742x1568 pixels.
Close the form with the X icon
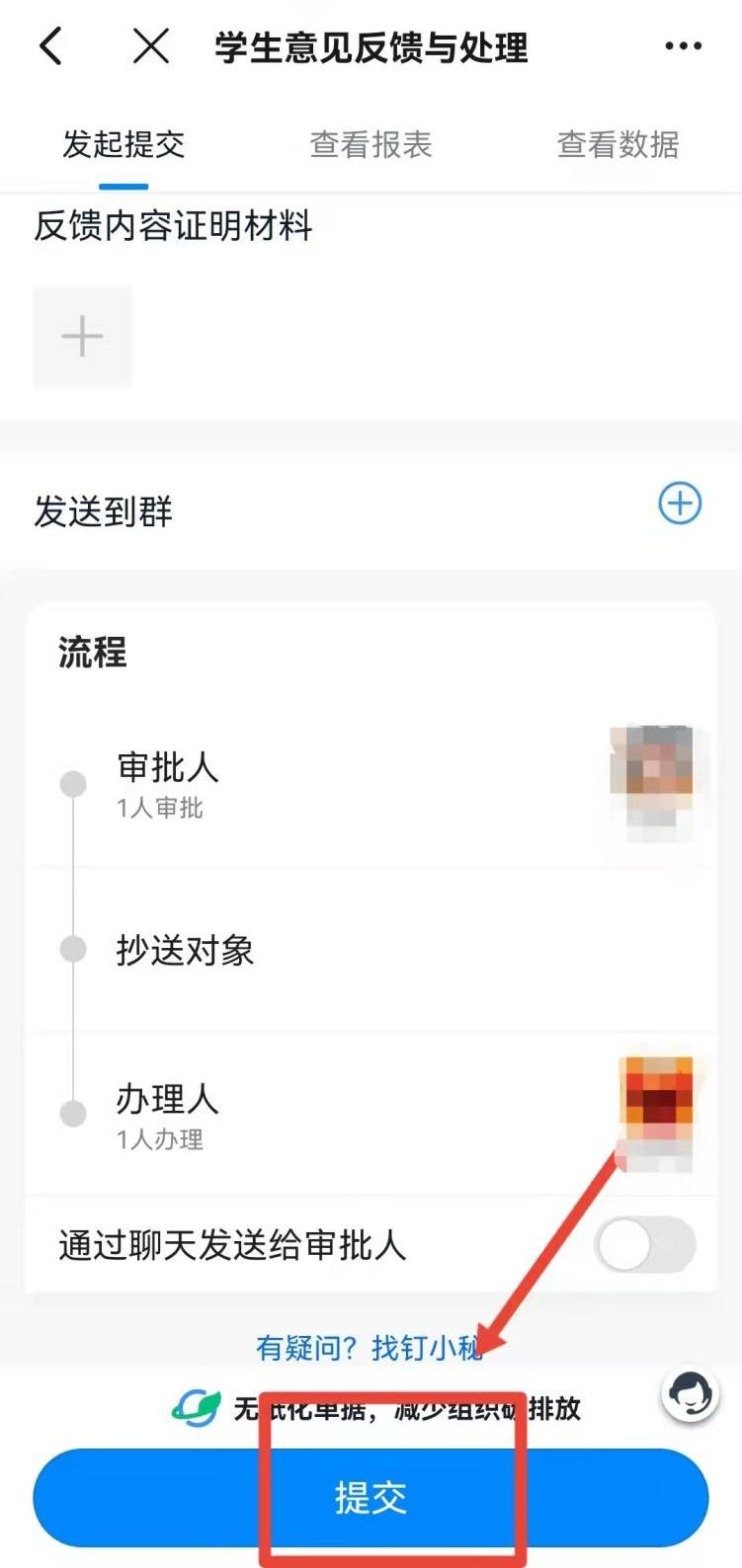tap(150, 46)
